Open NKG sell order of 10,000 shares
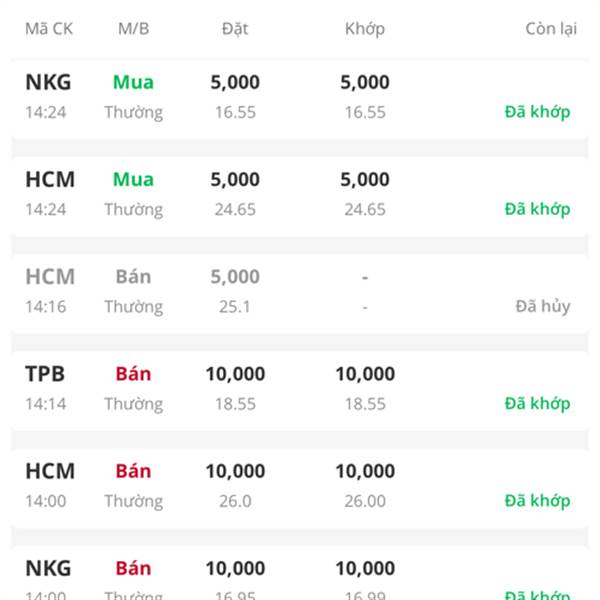600x600 pixels. [x=300, y=577]
